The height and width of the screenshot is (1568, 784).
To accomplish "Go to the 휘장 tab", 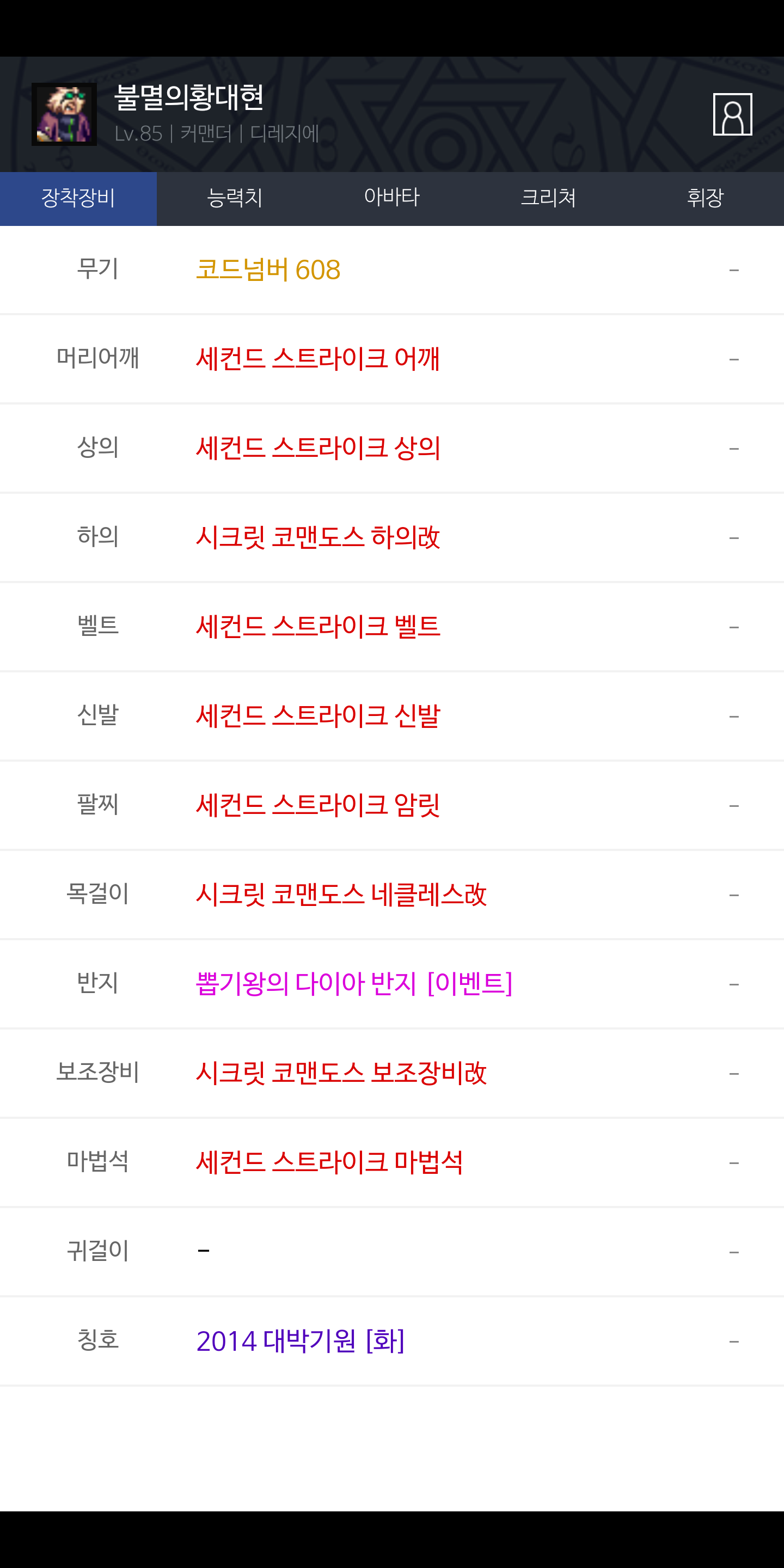I will pos(705,198).
